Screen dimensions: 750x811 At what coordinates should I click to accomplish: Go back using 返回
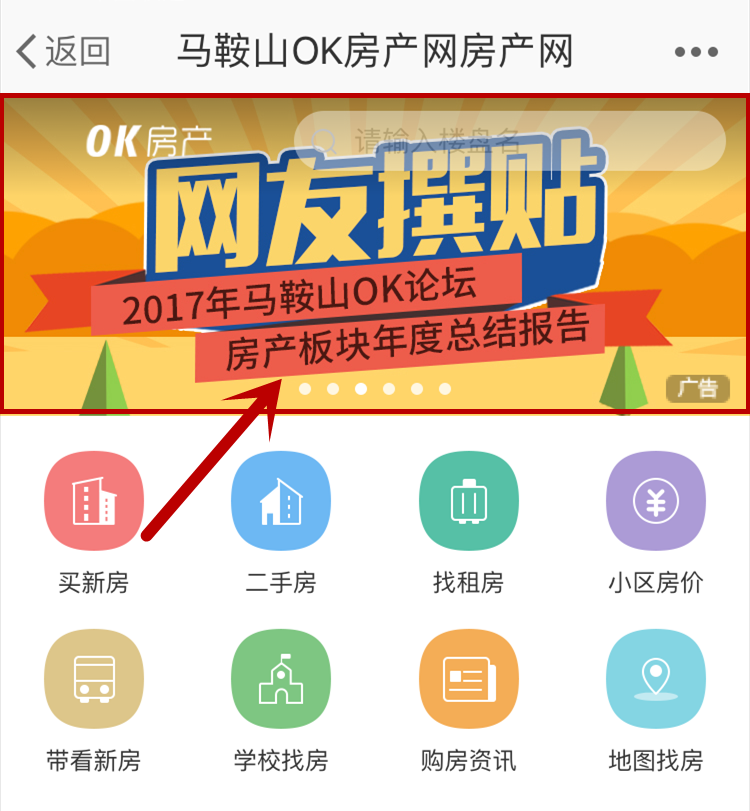point(64,51)
